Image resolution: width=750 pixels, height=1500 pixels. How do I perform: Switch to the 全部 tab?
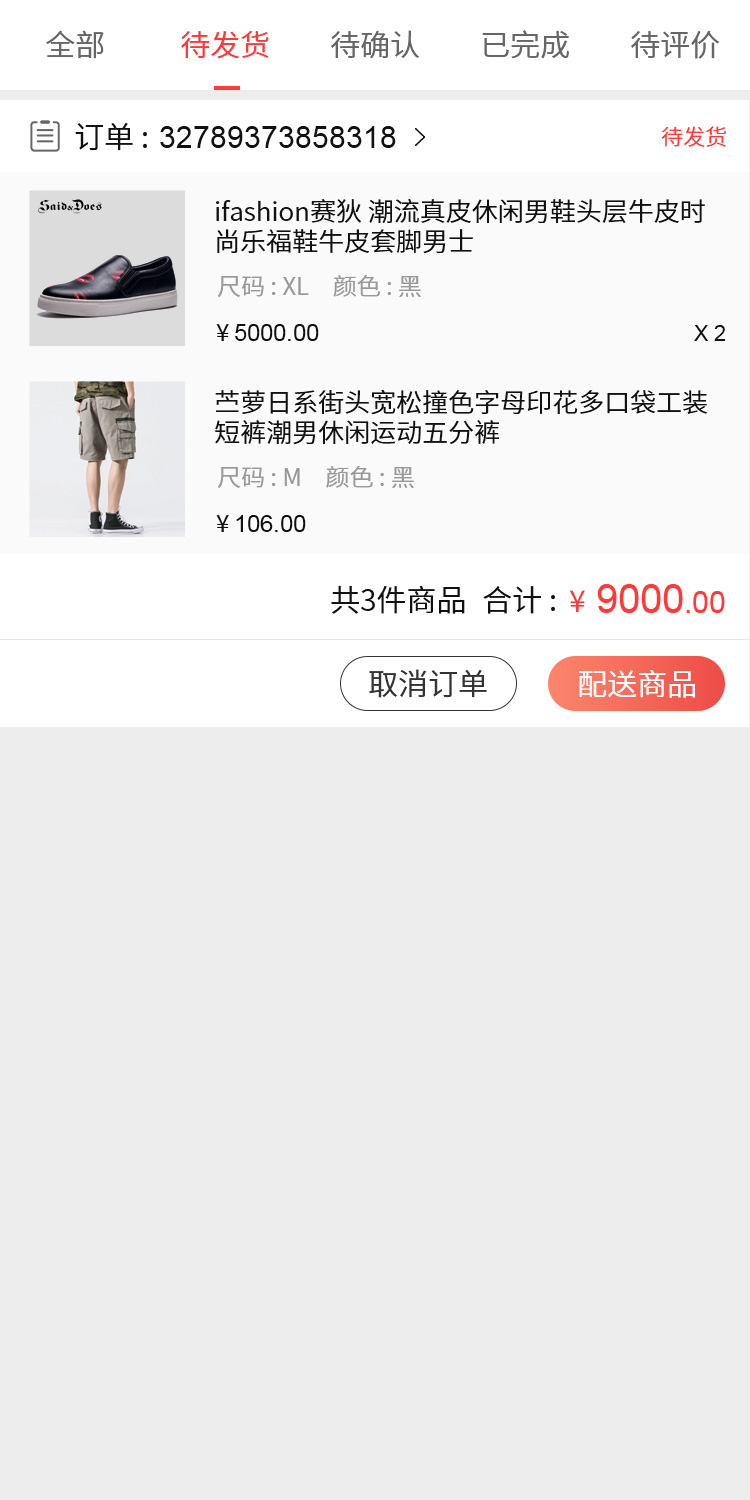point(75,46)
